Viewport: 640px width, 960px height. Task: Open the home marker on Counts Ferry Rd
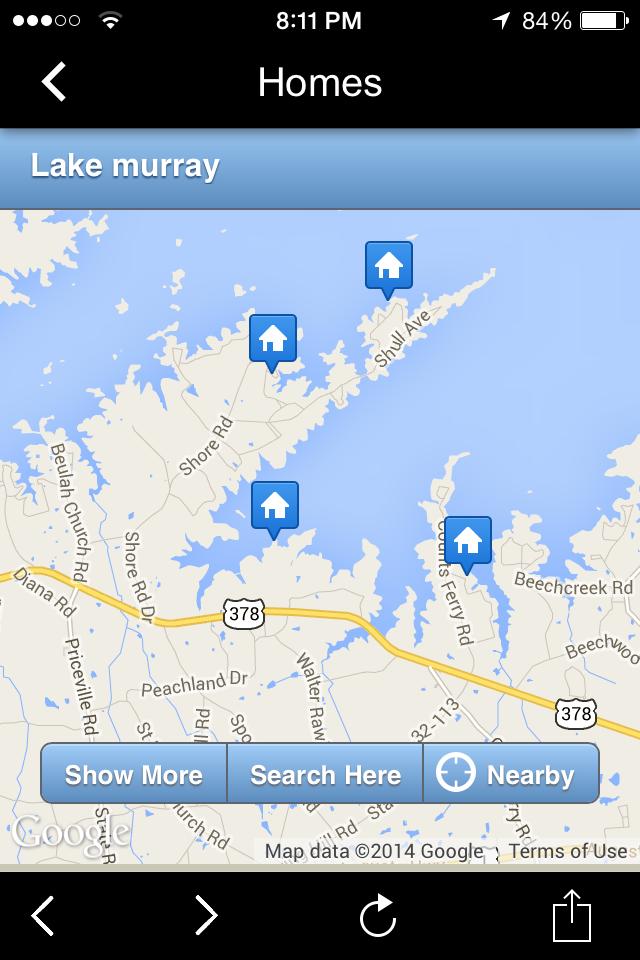[x=467, y=541]
